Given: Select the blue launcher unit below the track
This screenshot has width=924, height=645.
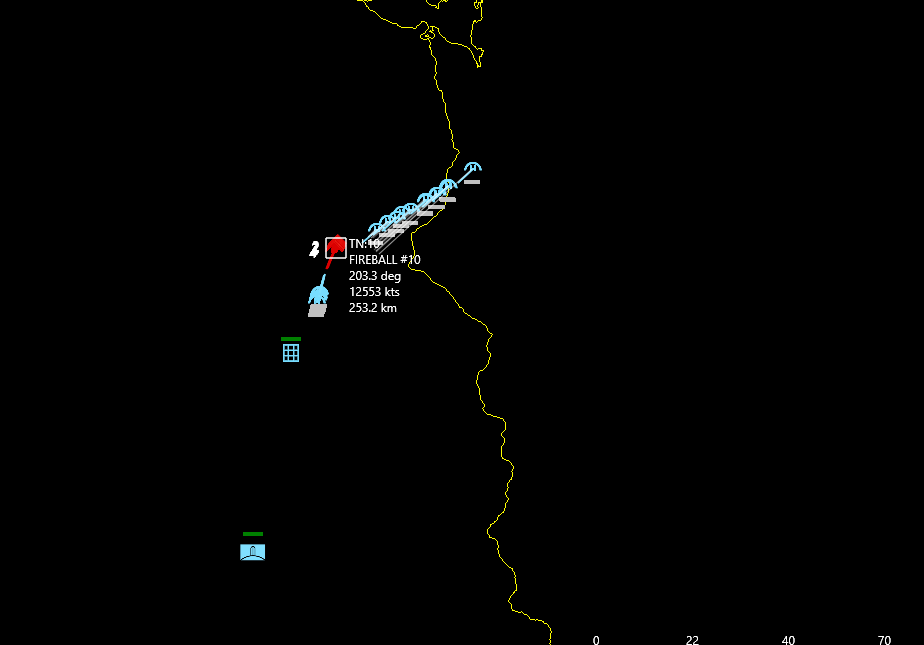Looking at the screenshot, I should tap(319, 295).
